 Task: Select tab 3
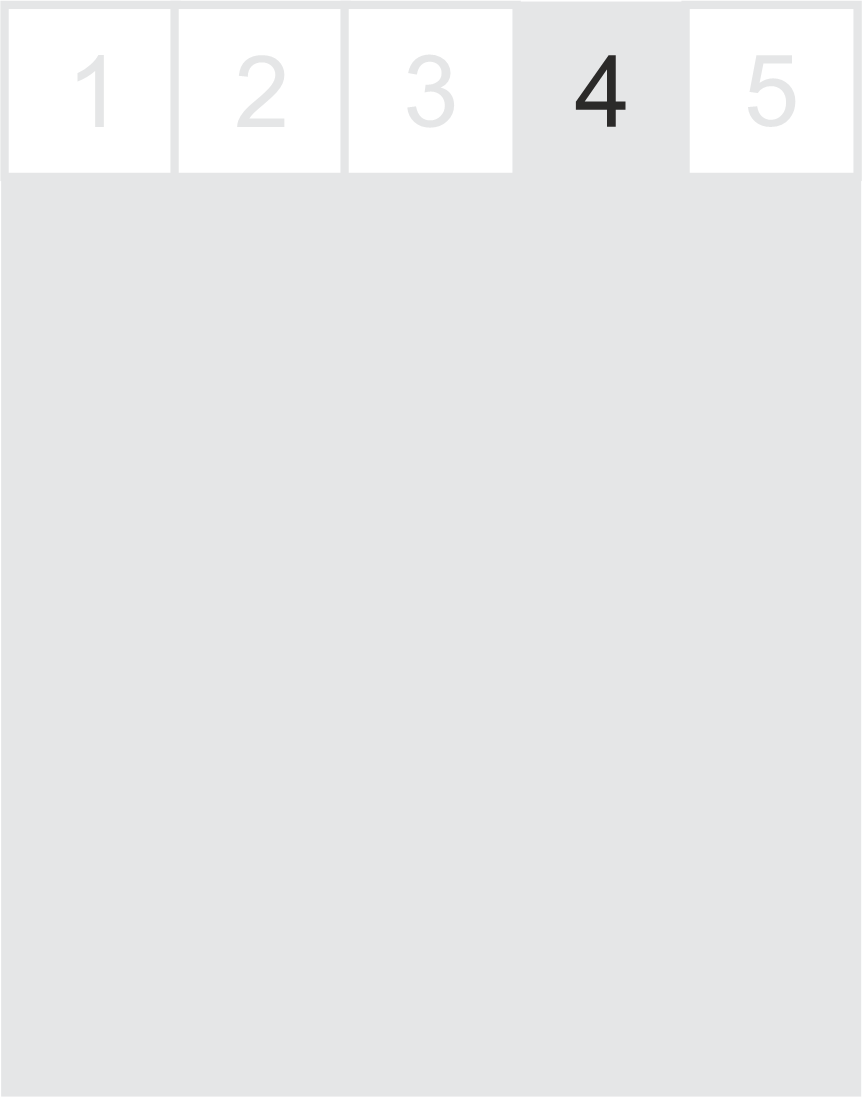coord(430,91)
